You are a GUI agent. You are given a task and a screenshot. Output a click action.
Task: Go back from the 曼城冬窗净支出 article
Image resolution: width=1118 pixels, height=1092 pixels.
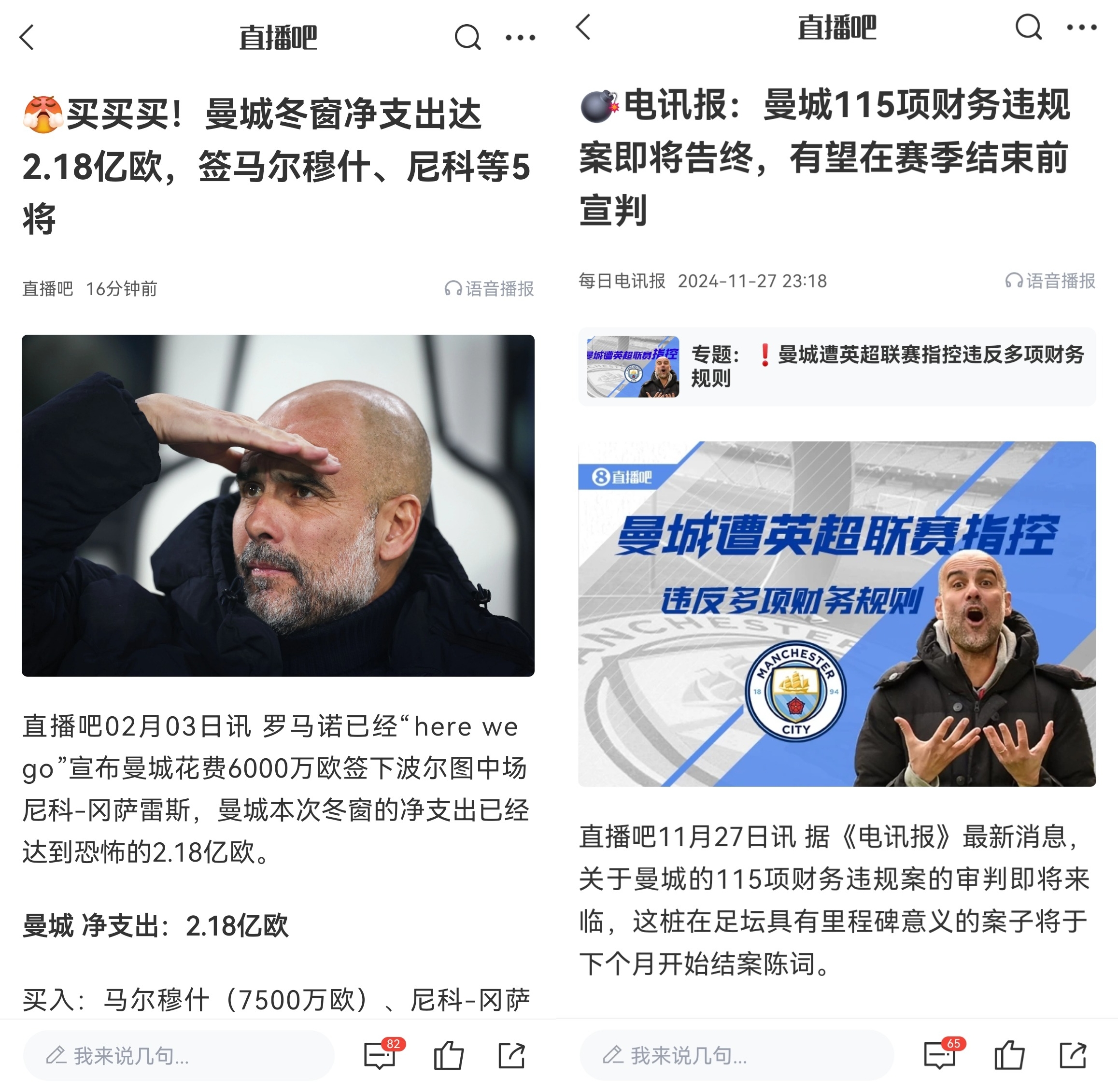pyautogui.click(x=27, y=38)
